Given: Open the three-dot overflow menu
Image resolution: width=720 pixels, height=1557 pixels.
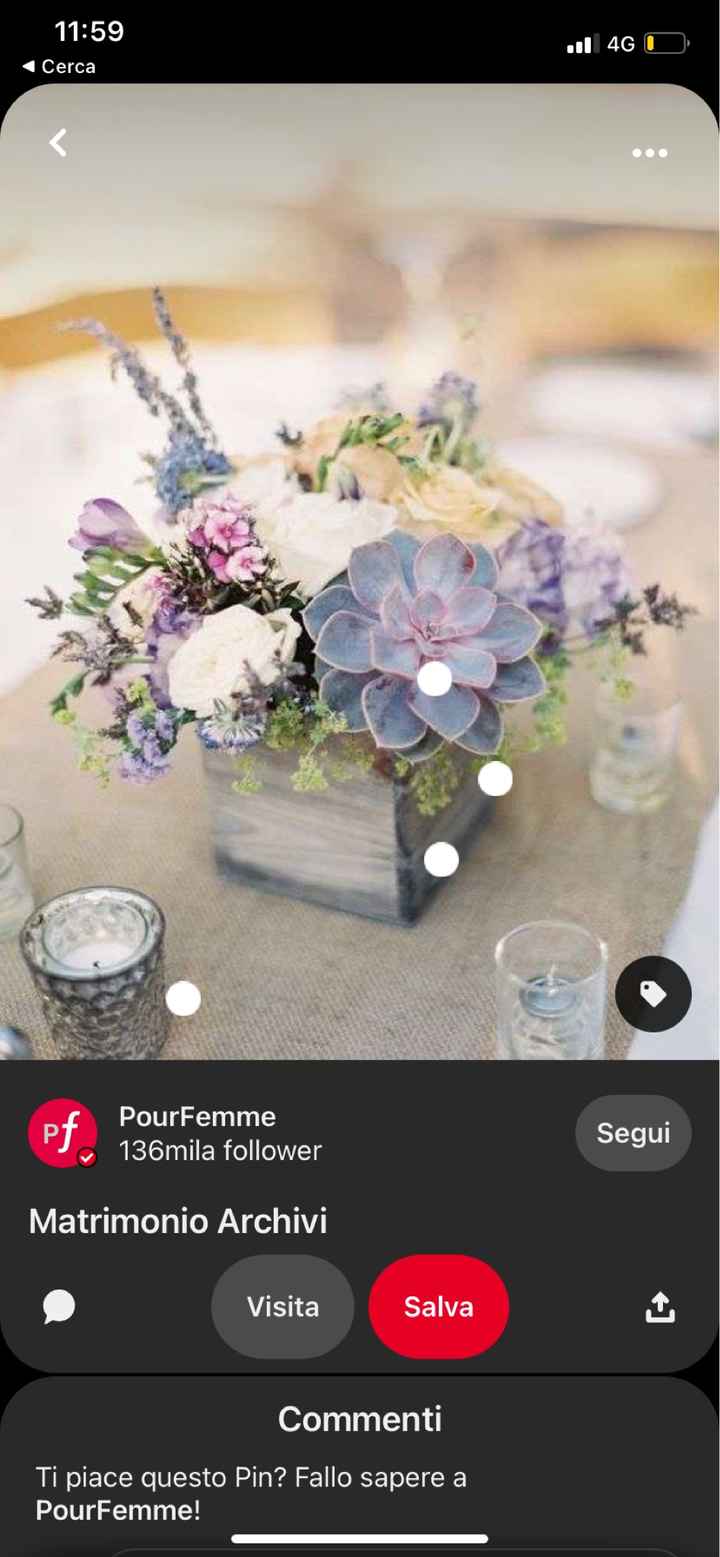Looking at the screenshot, I should click(x=649, y=153).
